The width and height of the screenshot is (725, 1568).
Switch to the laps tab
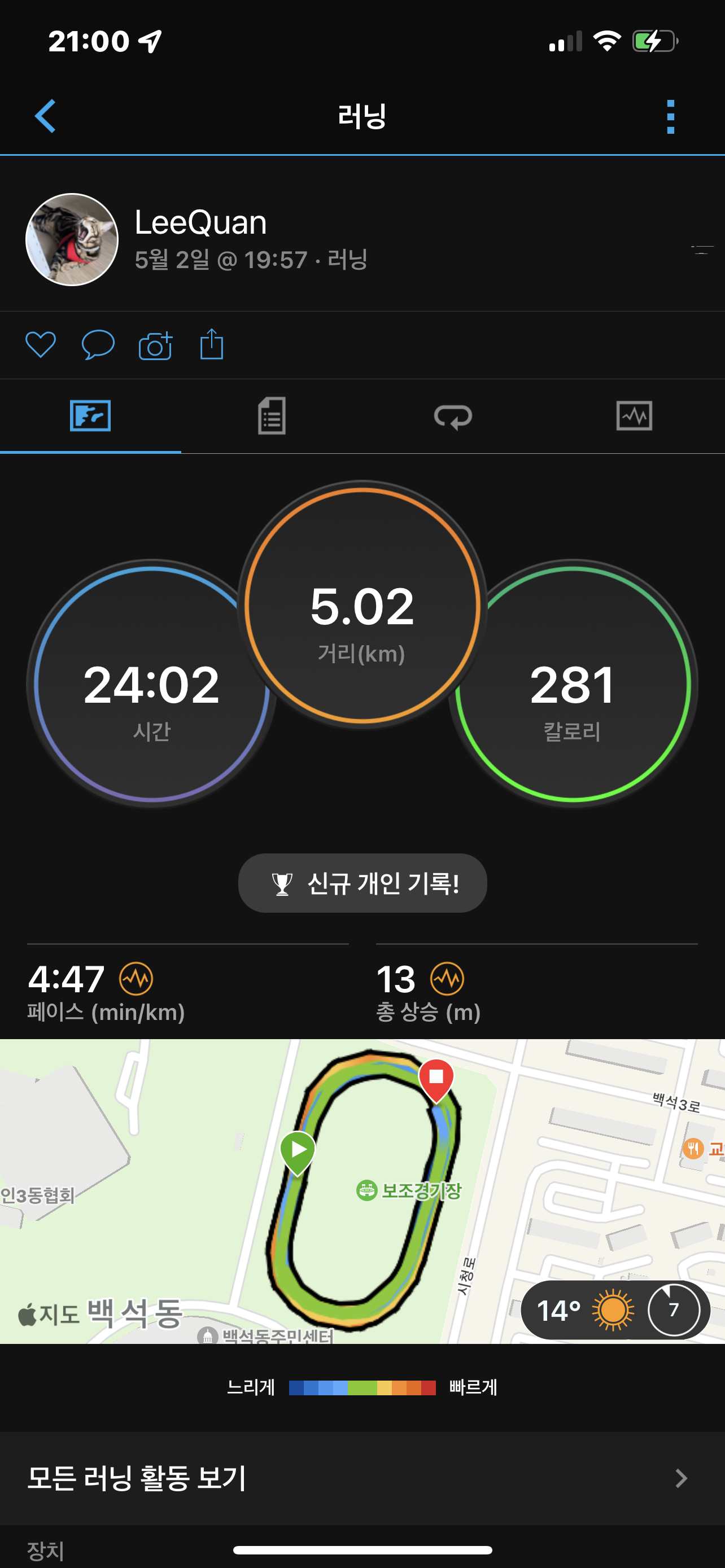click(453, 417)
